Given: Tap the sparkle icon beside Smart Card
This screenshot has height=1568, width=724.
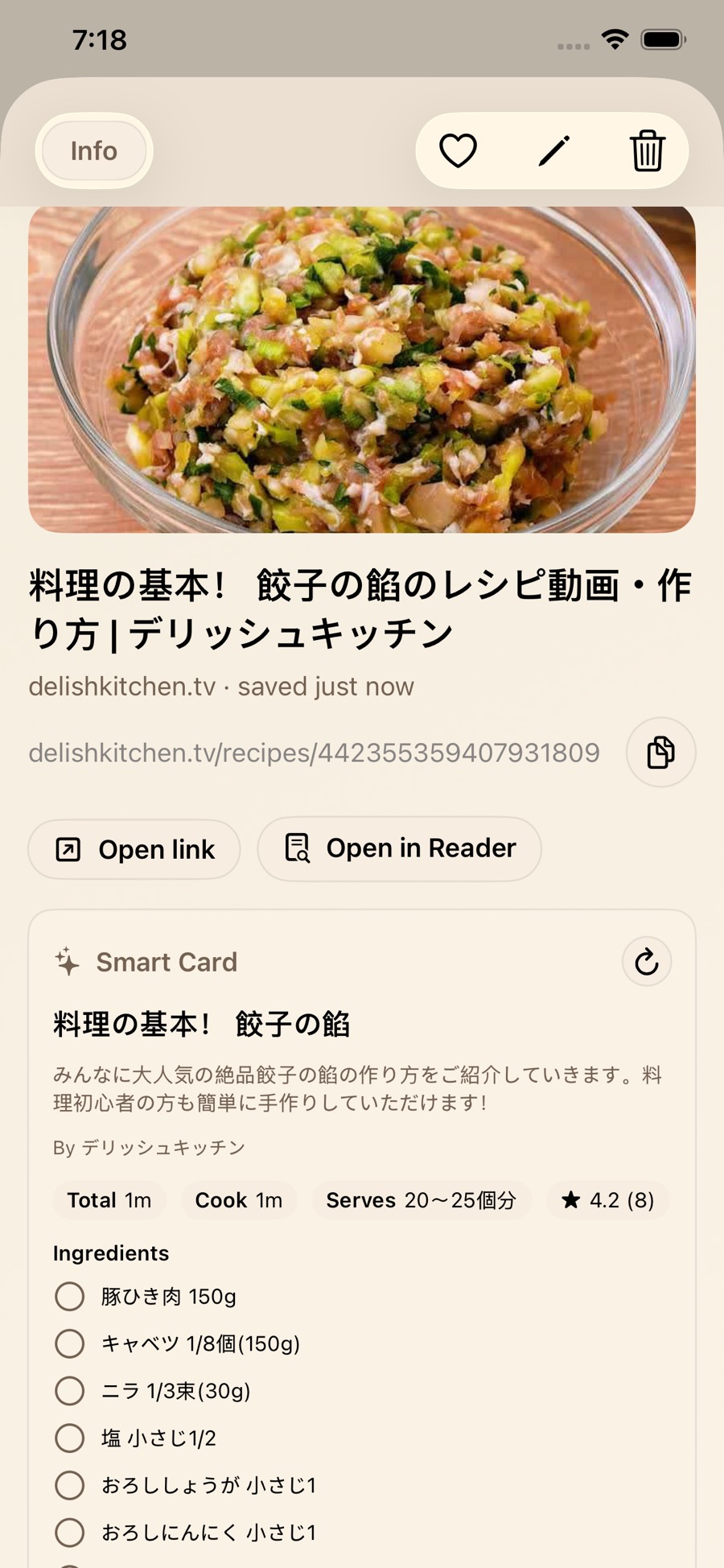Looking at the screenshot, I should pyautogui.click(x=68, y=961).
